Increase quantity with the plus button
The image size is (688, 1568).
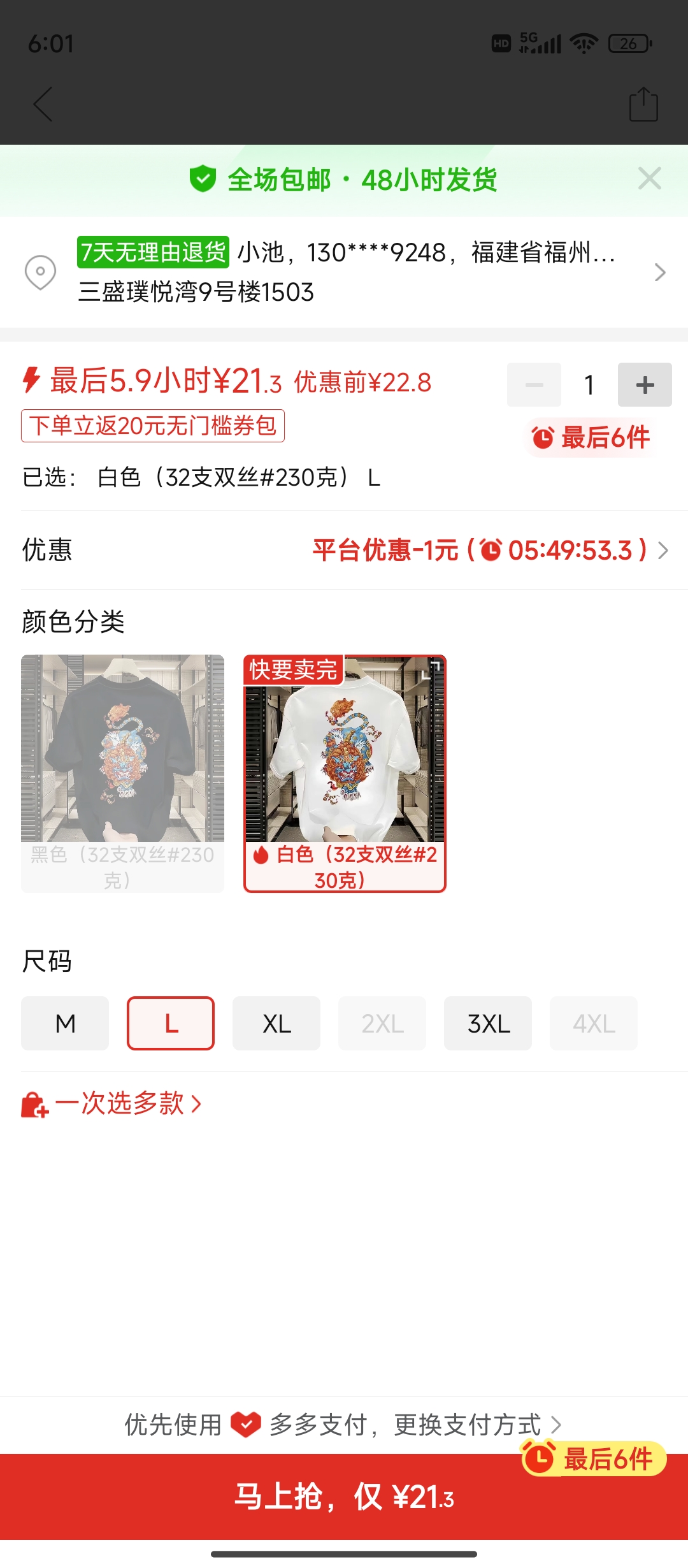coord(645,384)
